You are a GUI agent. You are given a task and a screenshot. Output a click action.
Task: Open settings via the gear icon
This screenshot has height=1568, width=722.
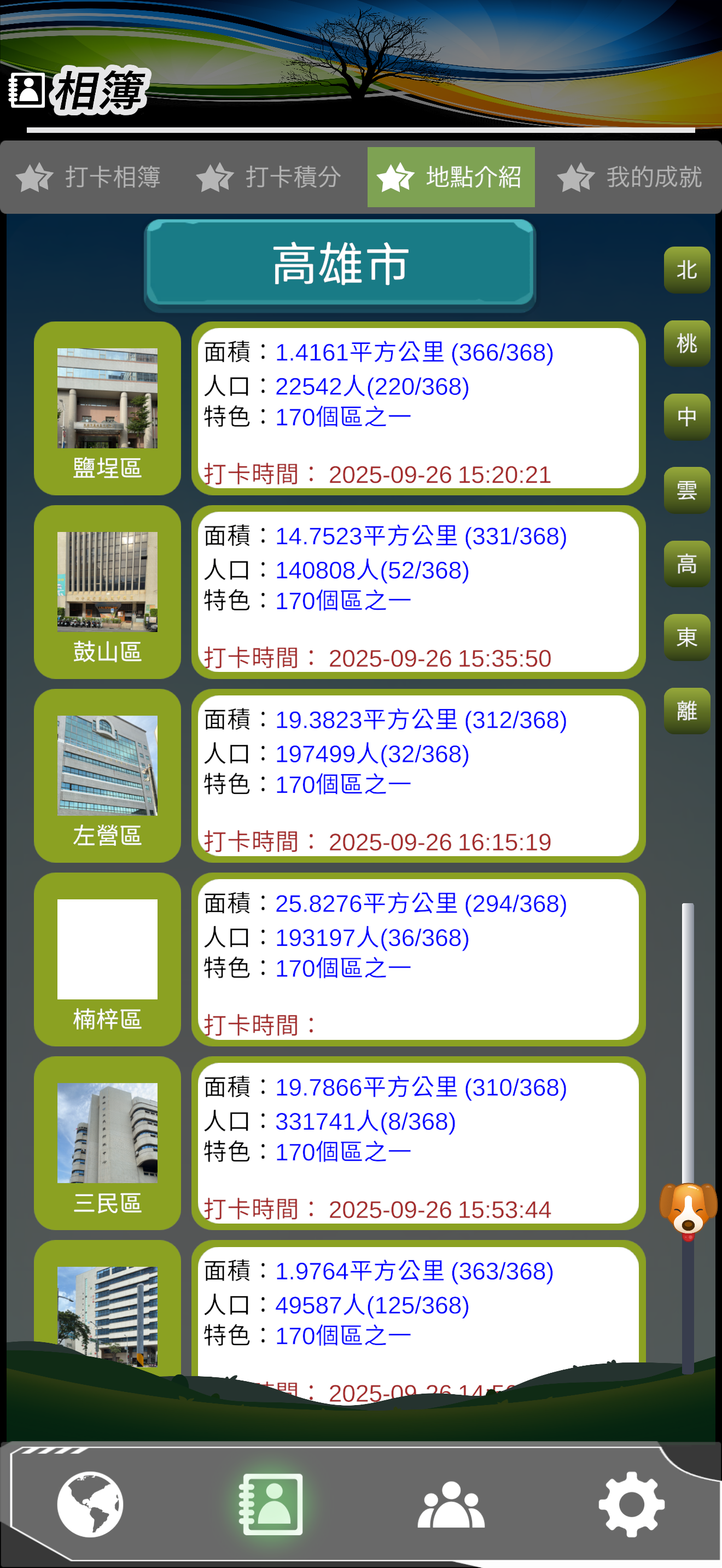tap(631, 1503)
